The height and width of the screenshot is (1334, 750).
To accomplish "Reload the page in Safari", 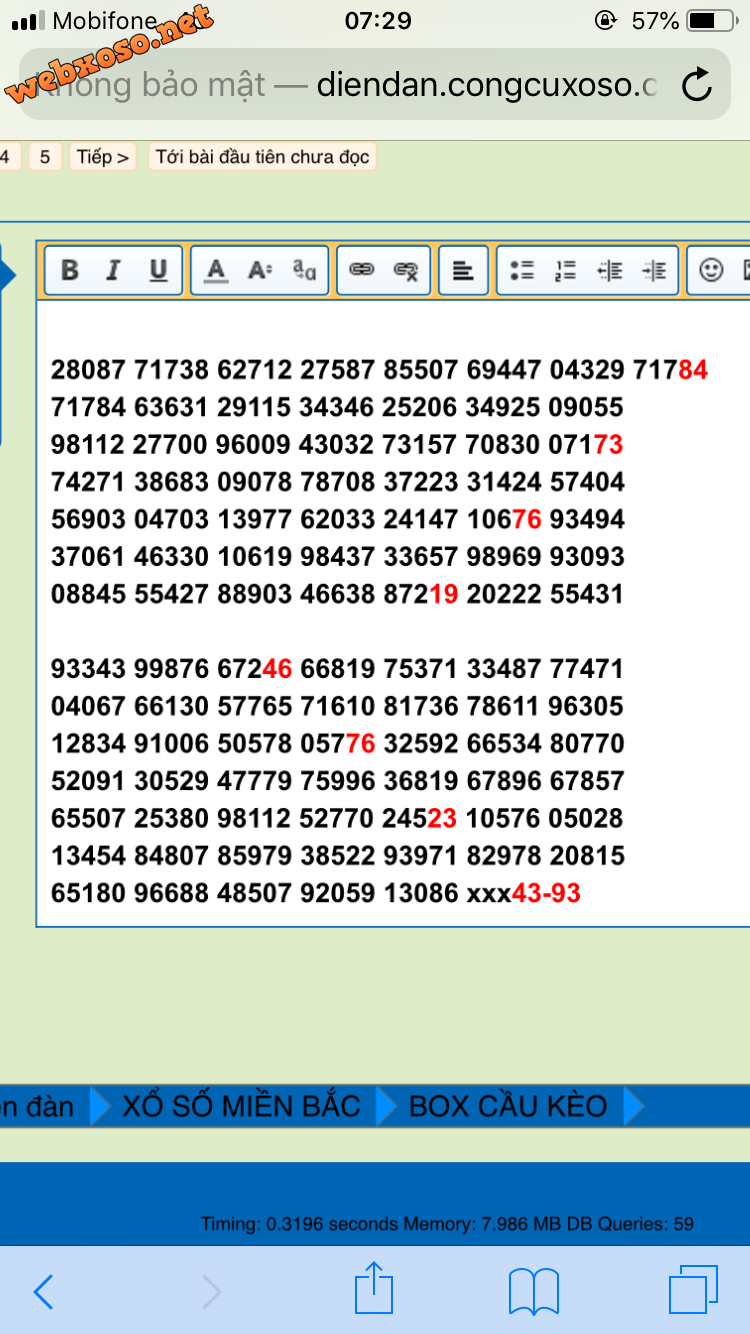I will point(696,85).
